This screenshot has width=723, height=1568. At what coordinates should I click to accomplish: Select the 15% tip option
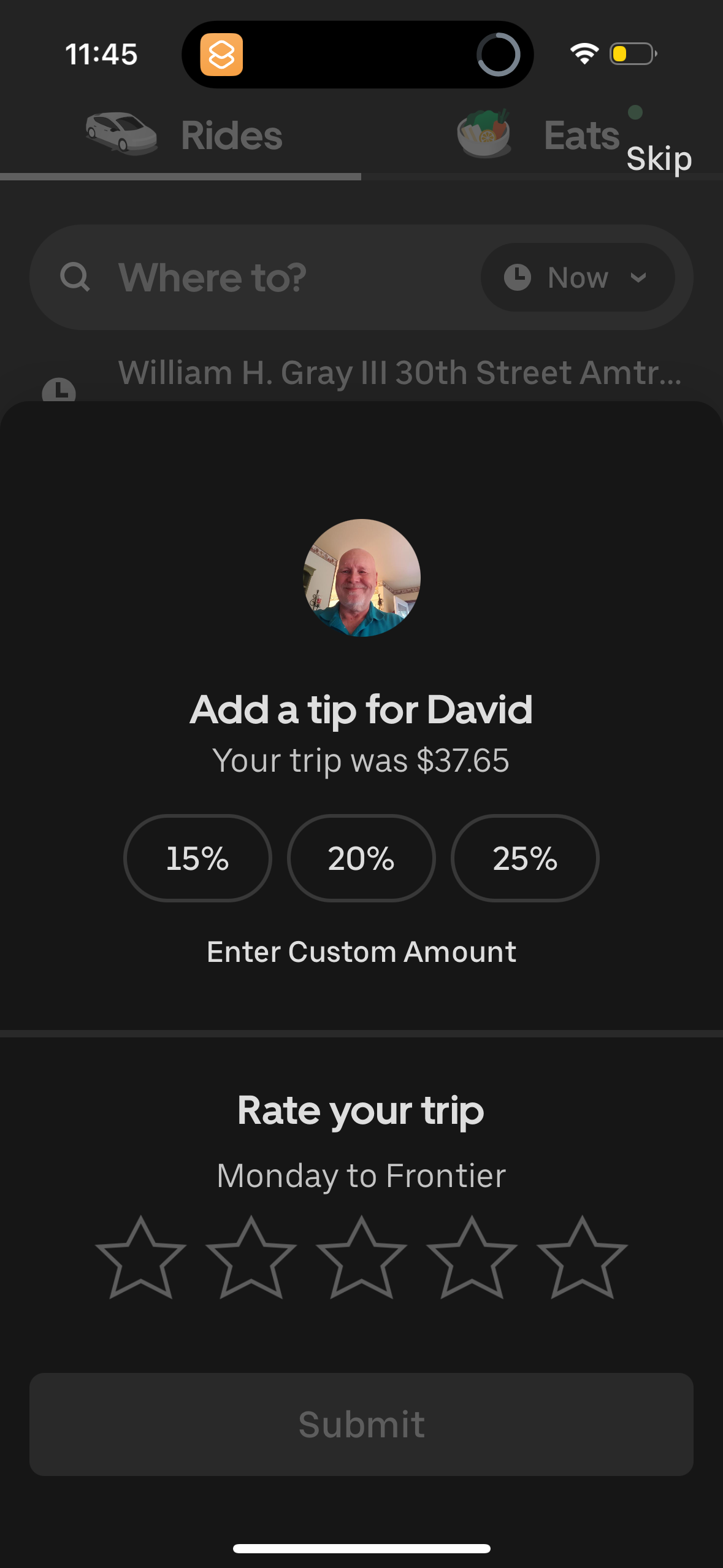click(x=197, y=858)
